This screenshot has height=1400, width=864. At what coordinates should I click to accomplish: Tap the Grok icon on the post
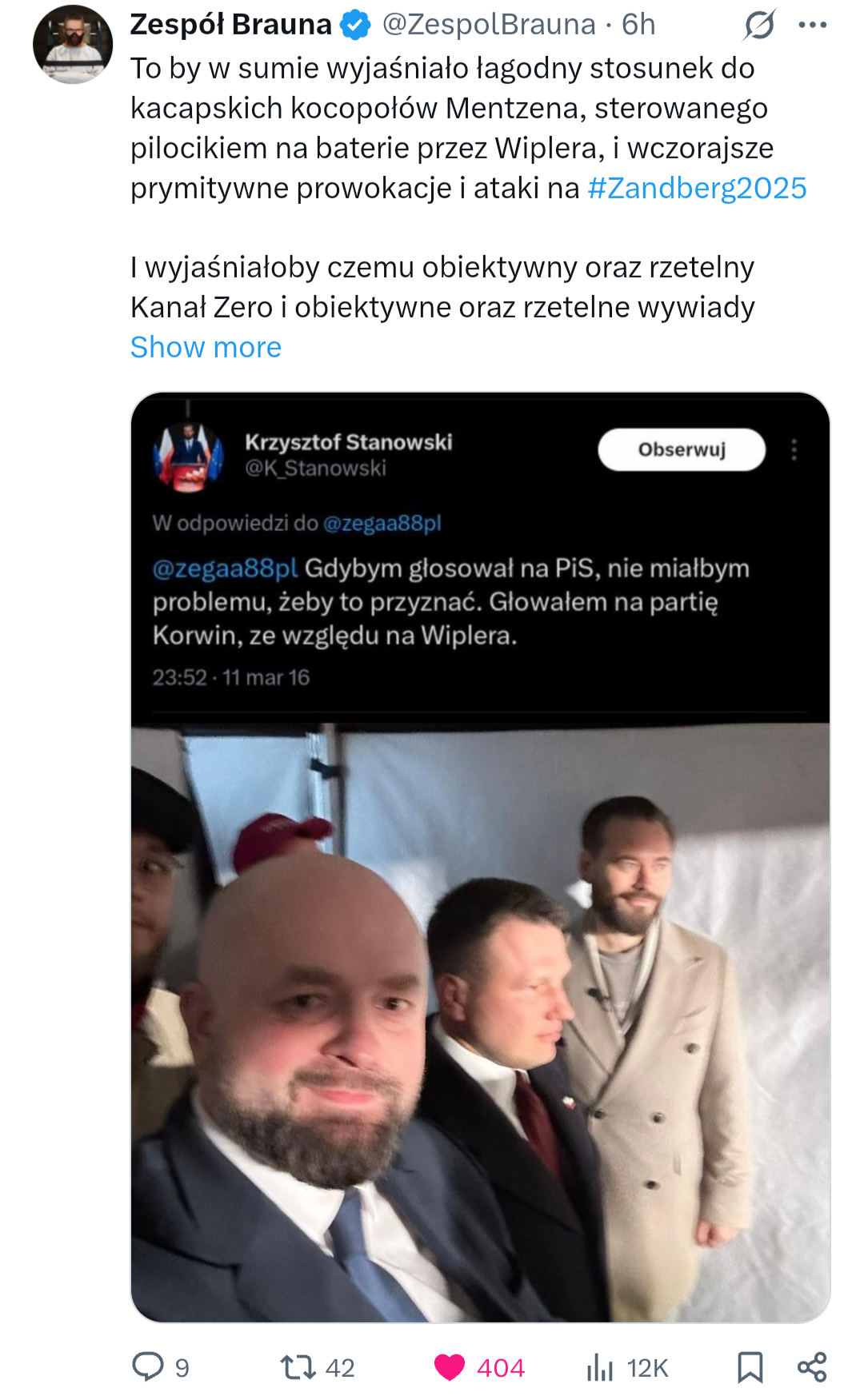click(758, 25)
